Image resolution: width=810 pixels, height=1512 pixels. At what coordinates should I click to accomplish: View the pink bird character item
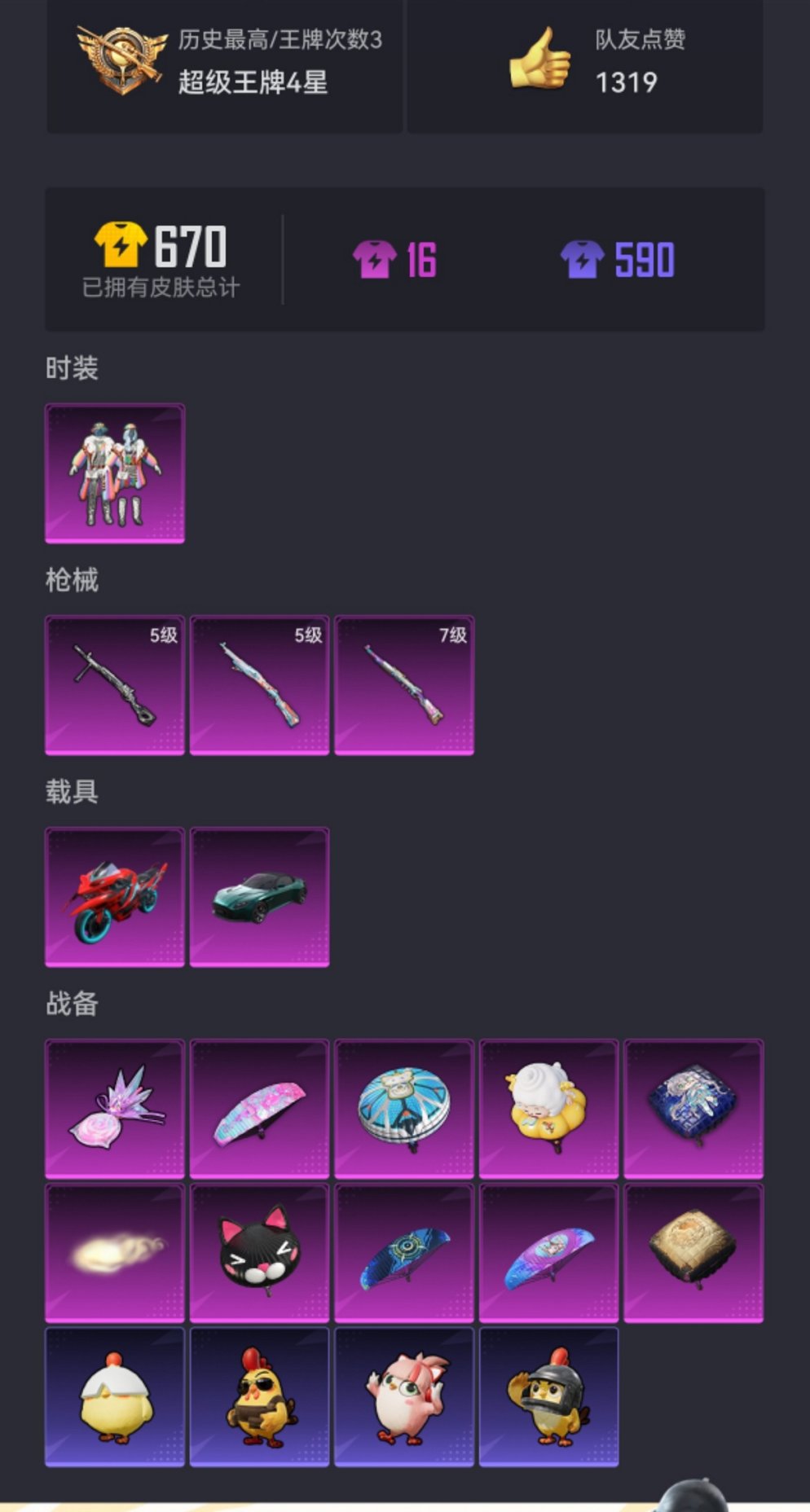404,1397
